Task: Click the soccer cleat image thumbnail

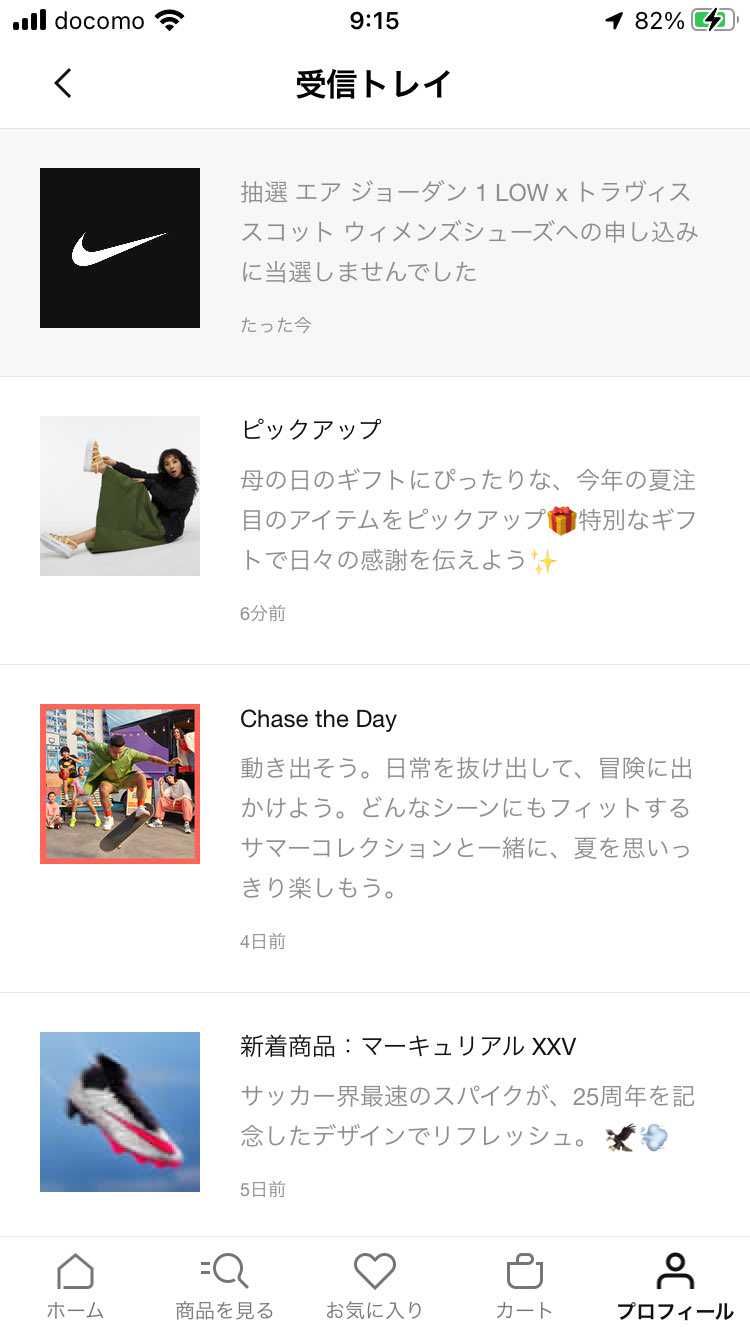Action: pyautogui.click(x=119, y=1111)
